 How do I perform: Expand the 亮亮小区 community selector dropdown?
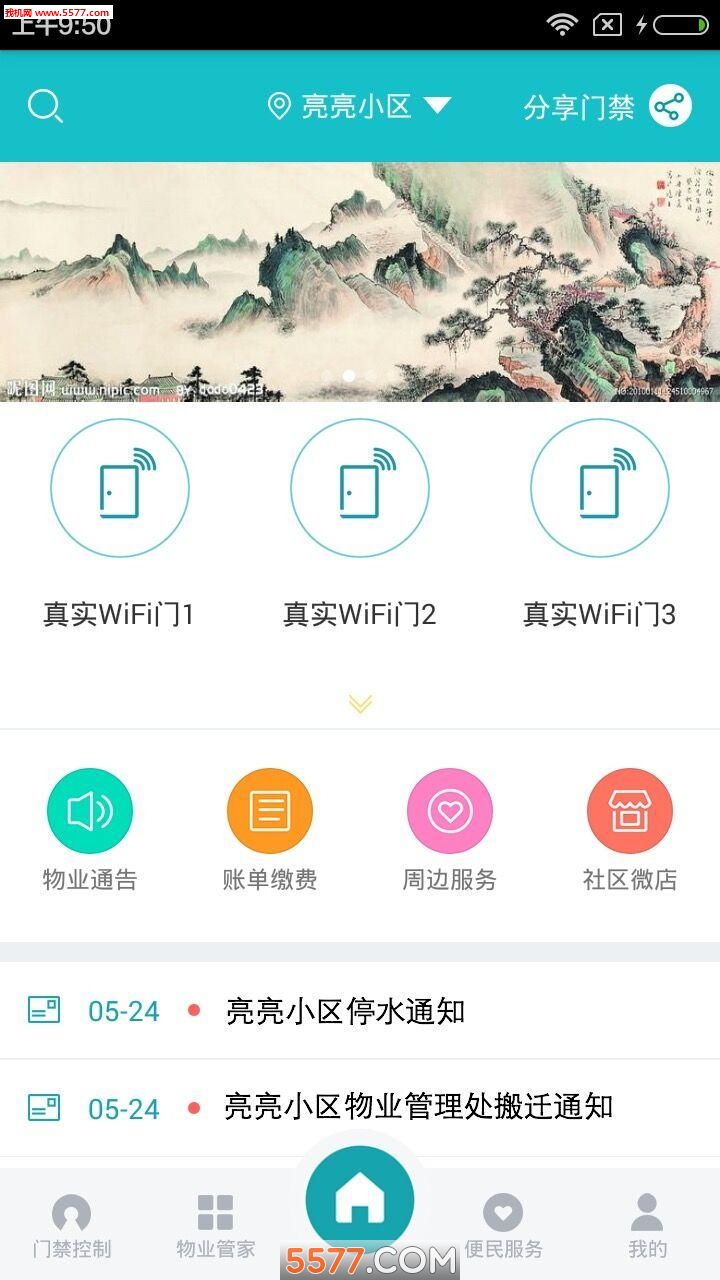[436, 106]
